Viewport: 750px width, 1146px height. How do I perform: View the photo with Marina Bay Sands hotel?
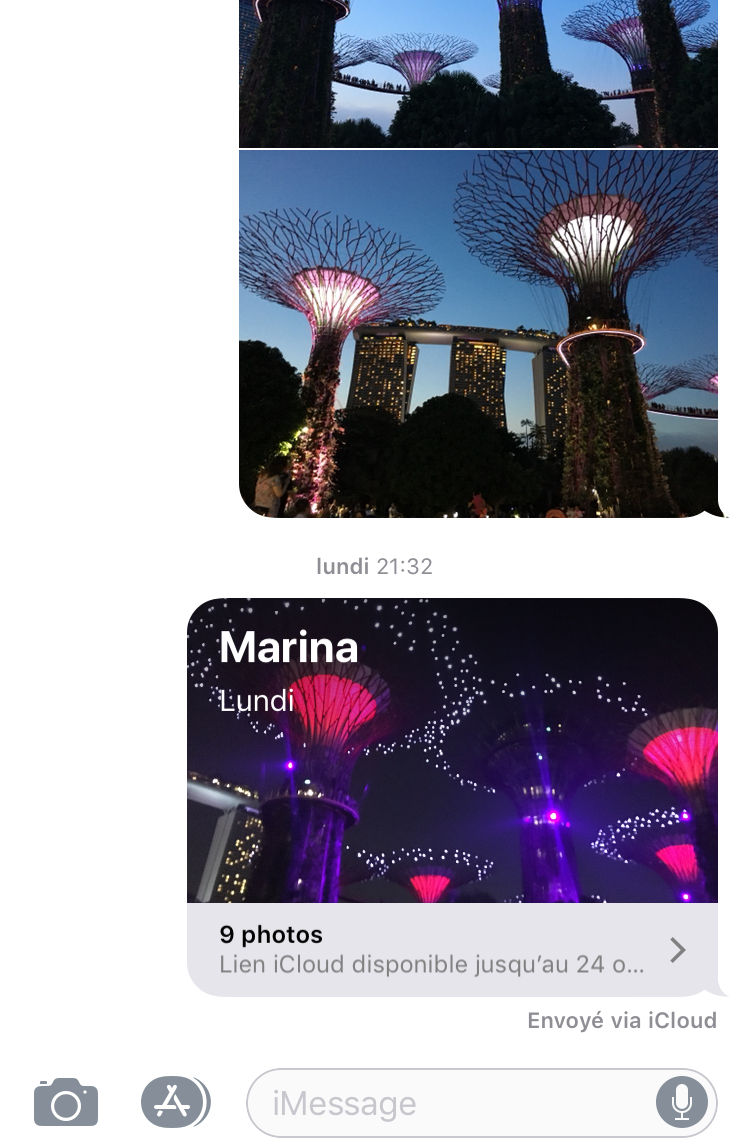tap(479, 334)
